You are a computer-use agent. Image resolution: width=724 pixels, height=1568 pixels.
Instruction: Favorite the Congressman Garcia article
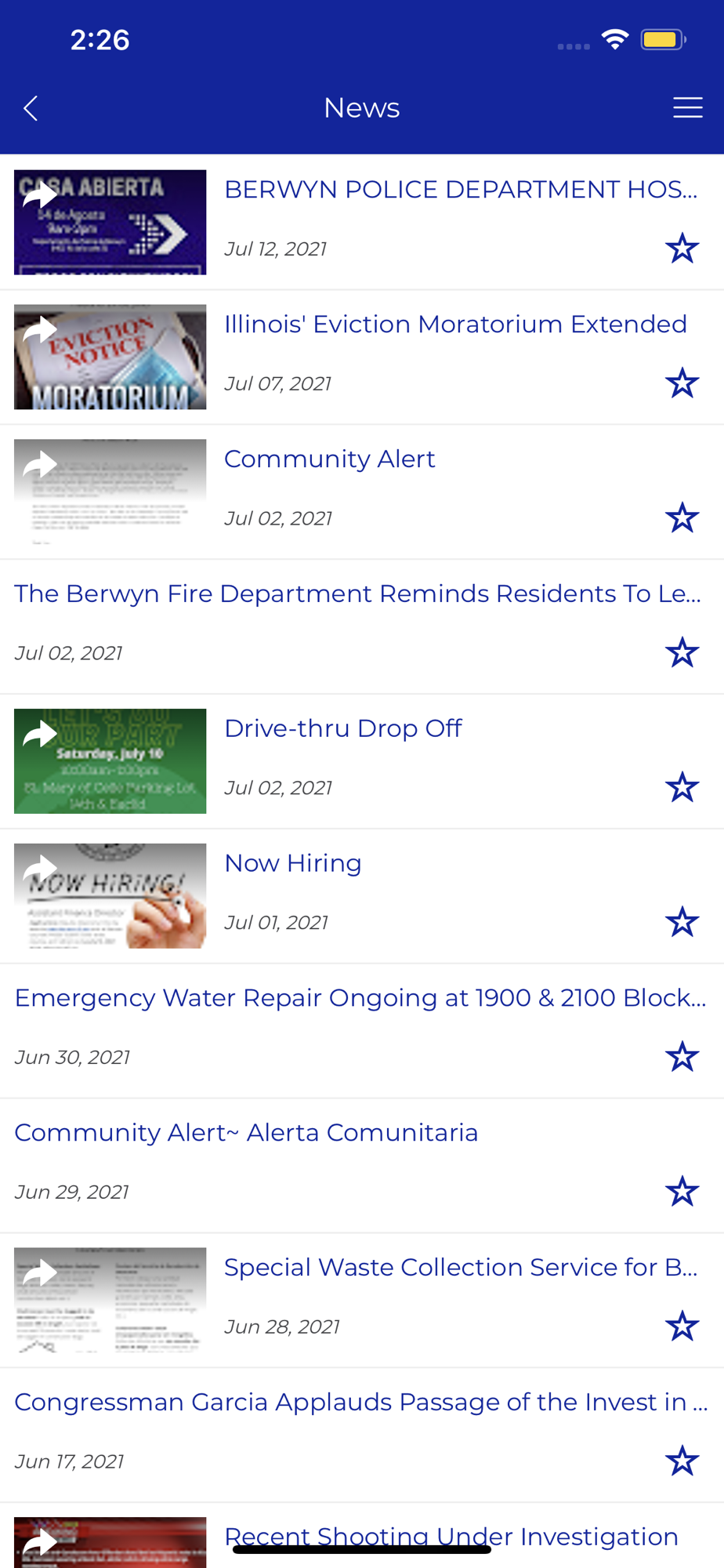pyautogui.click(x=682, y=1461)
